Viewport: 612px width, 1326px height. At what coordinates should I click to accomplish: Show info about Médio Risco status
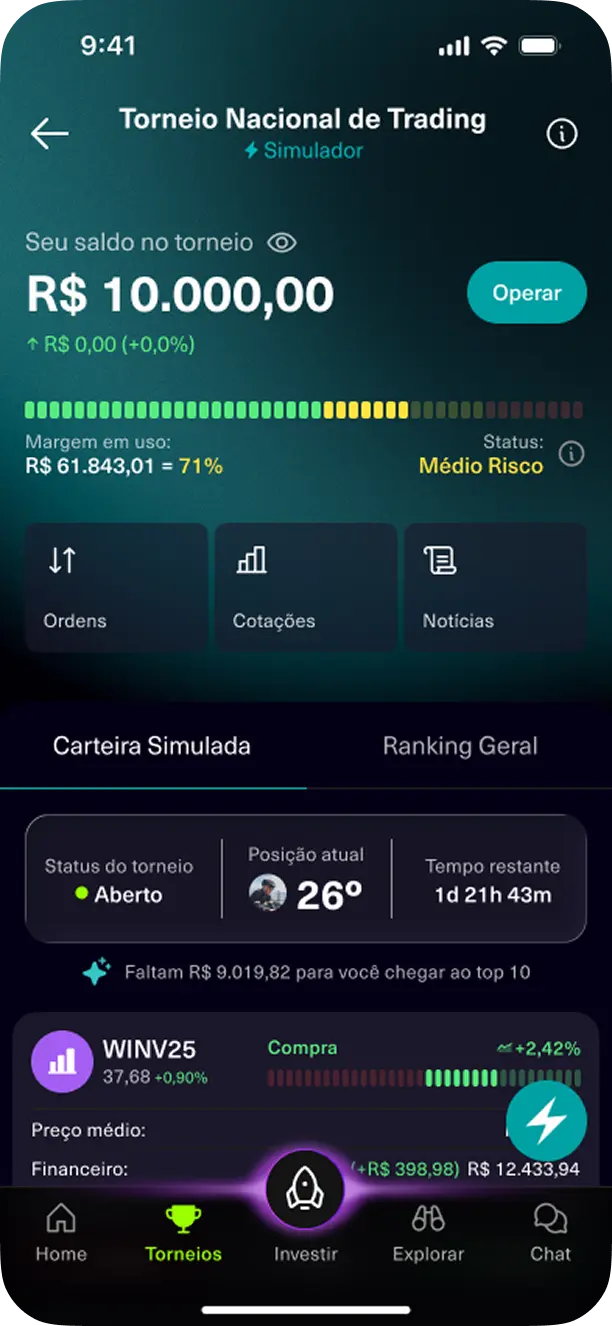pyautogui.click(x=571, y=455)
